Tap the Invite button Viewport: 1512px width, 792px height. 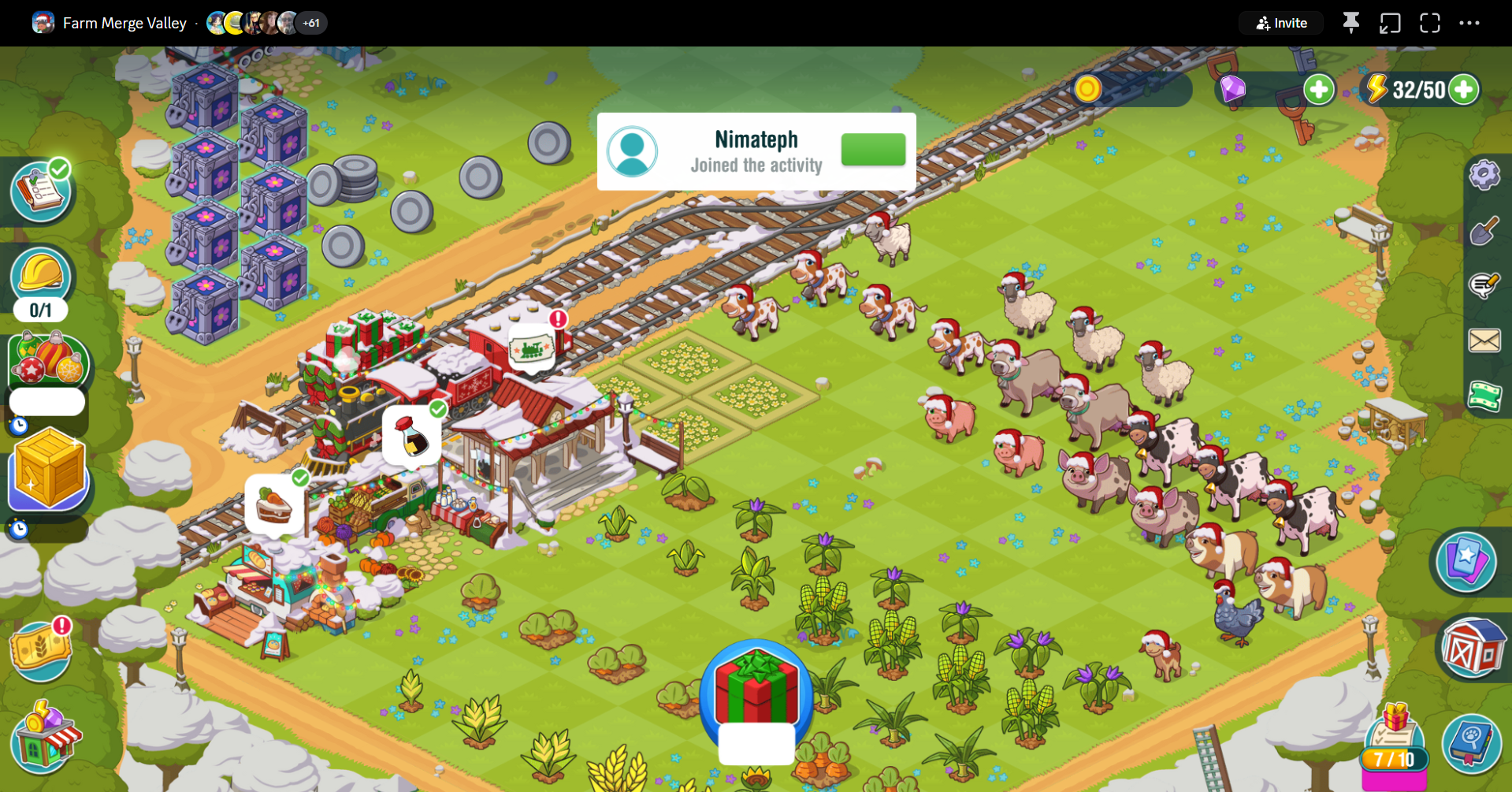[x=1281, y=23]
